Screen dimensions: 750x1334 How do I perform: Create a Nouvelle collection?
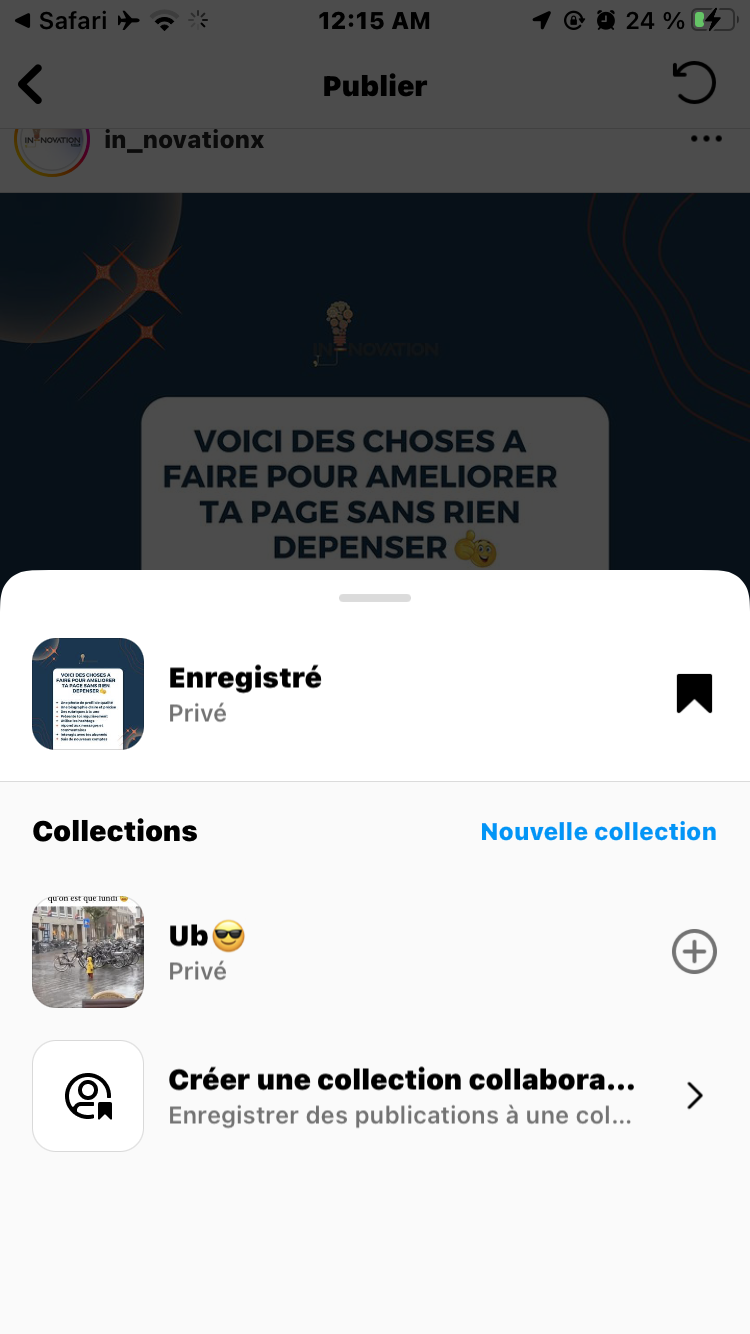[x=598, y=831]
